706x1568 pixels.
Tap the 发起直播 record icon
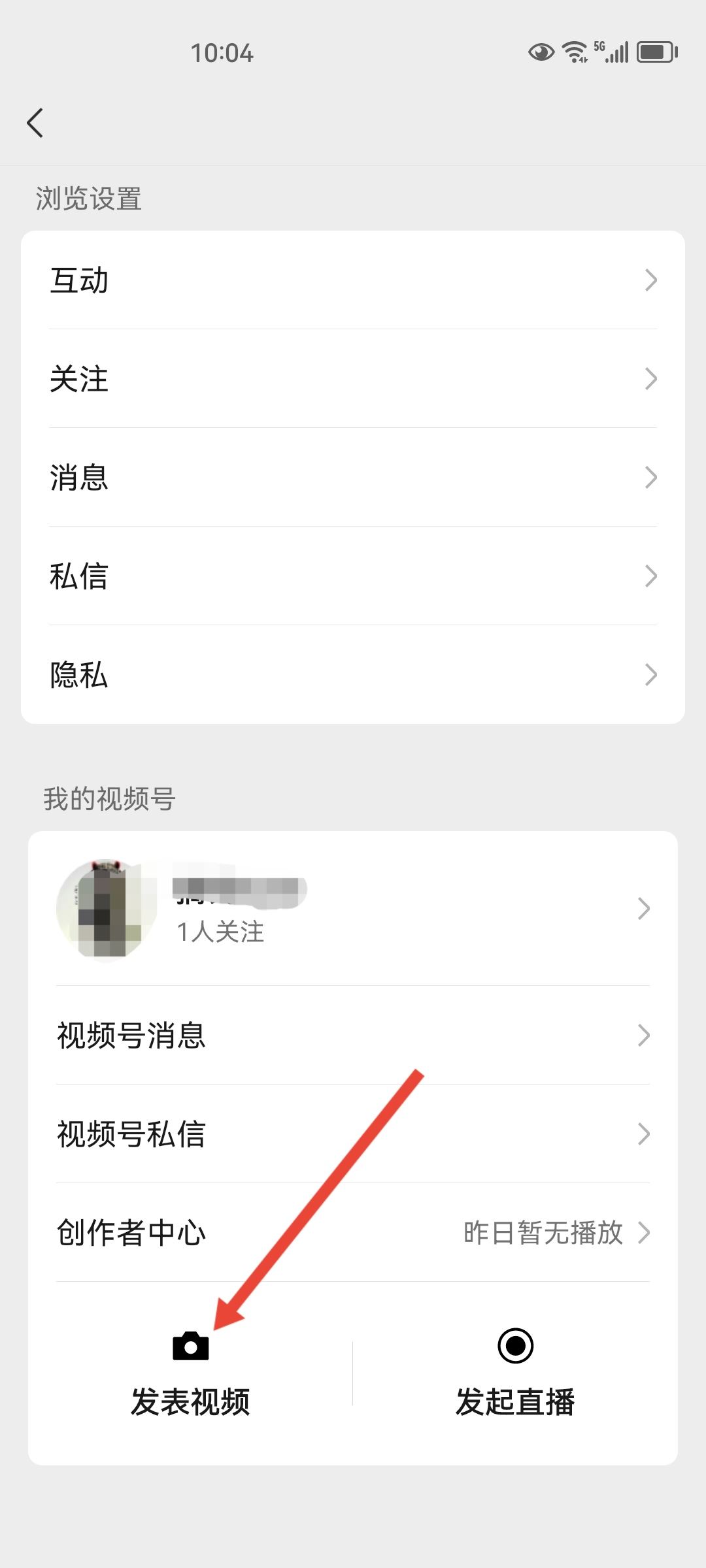(516, 1346)
